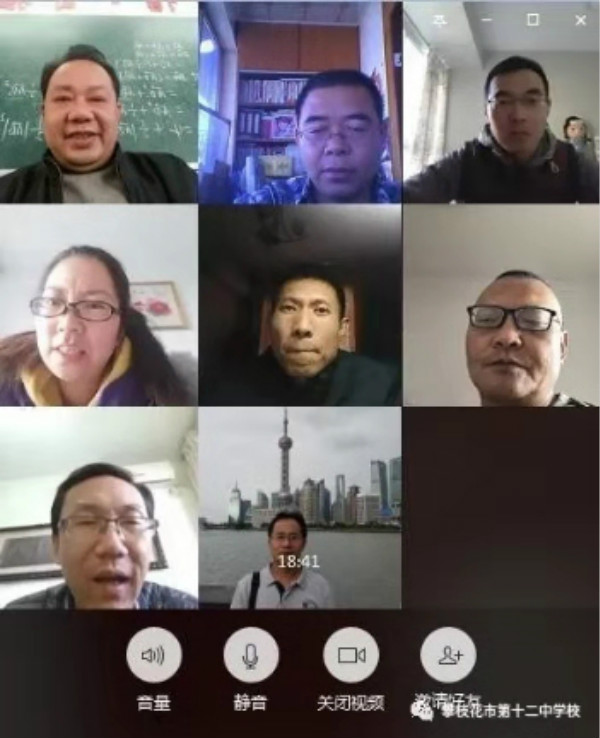Maximize the call window
This screenshot has height=738, width=600.
pyautogui.click(x=533, y=19)
